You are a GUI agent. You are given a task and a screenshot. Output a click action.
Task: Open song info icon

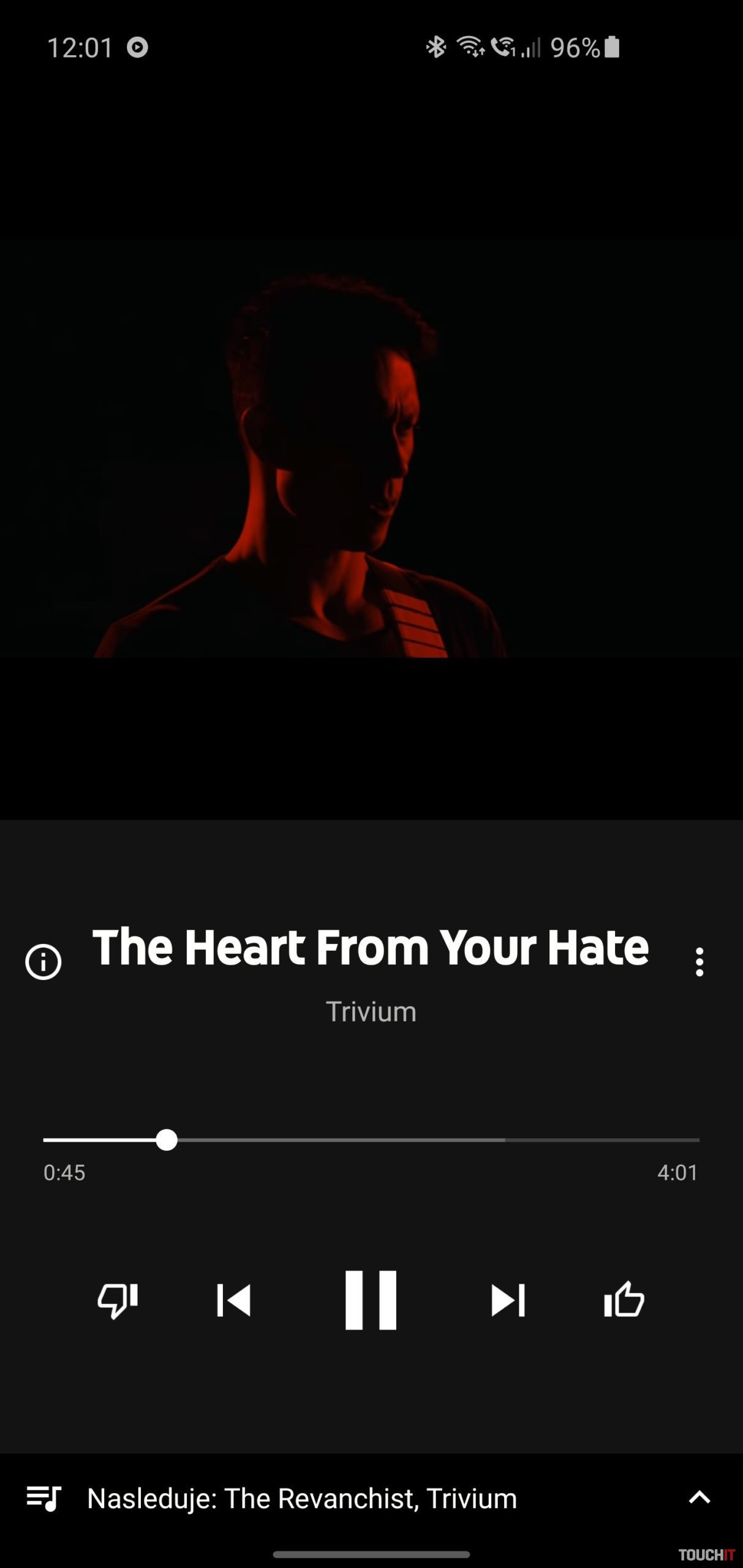(43, 962)
